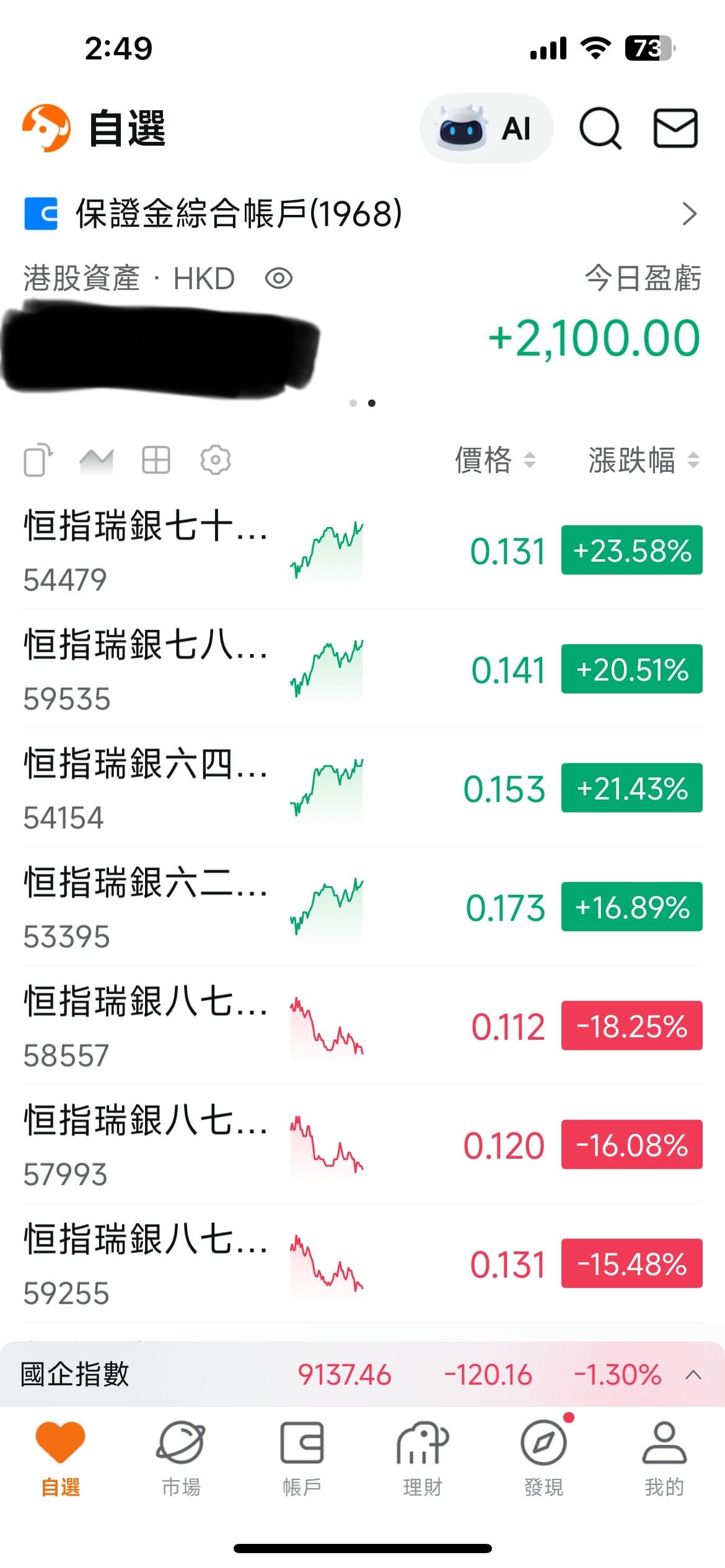Open watchlist settings via gear icon
This screenshot has height=1568, width=725.
click(x=215, y=461)
